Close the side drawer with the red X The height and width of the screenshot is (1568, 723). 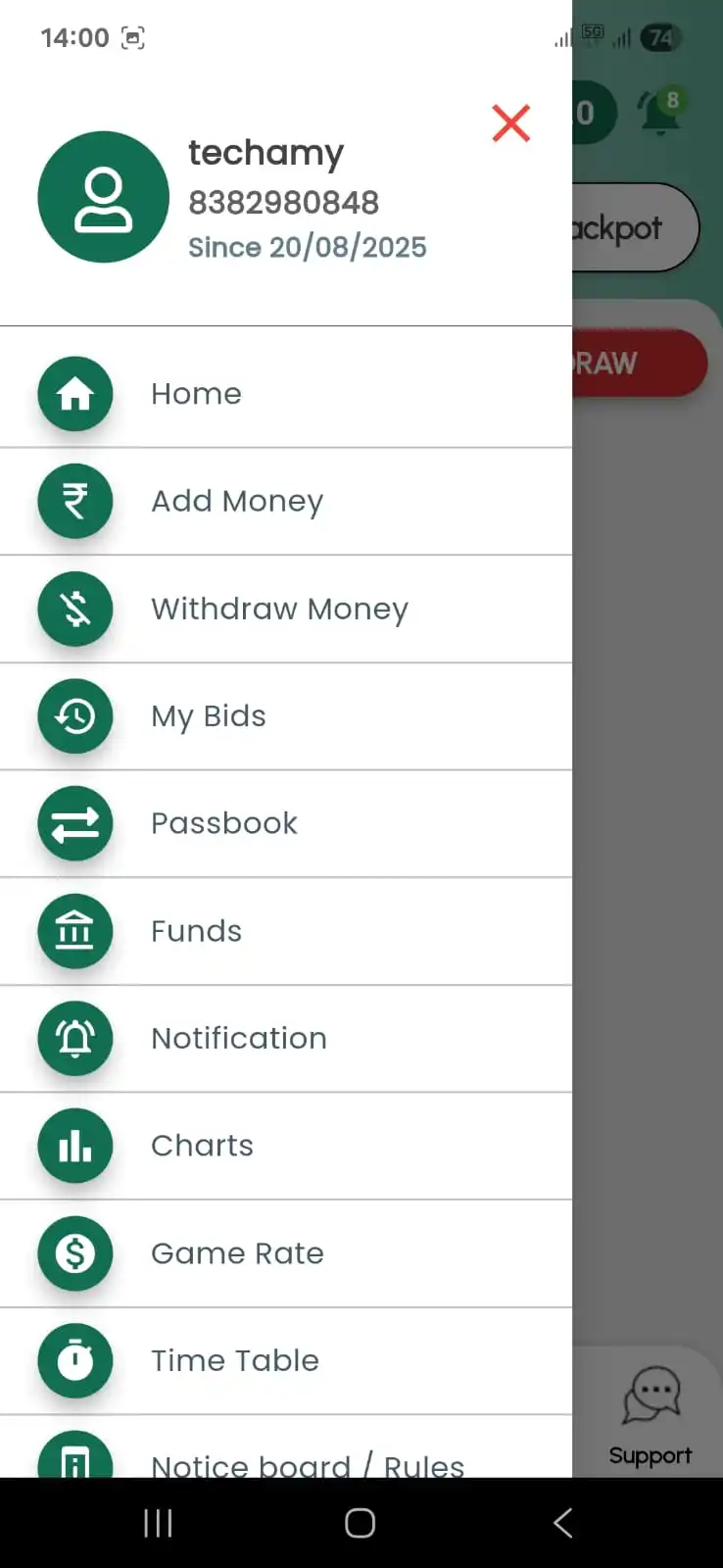pos(510,123)
